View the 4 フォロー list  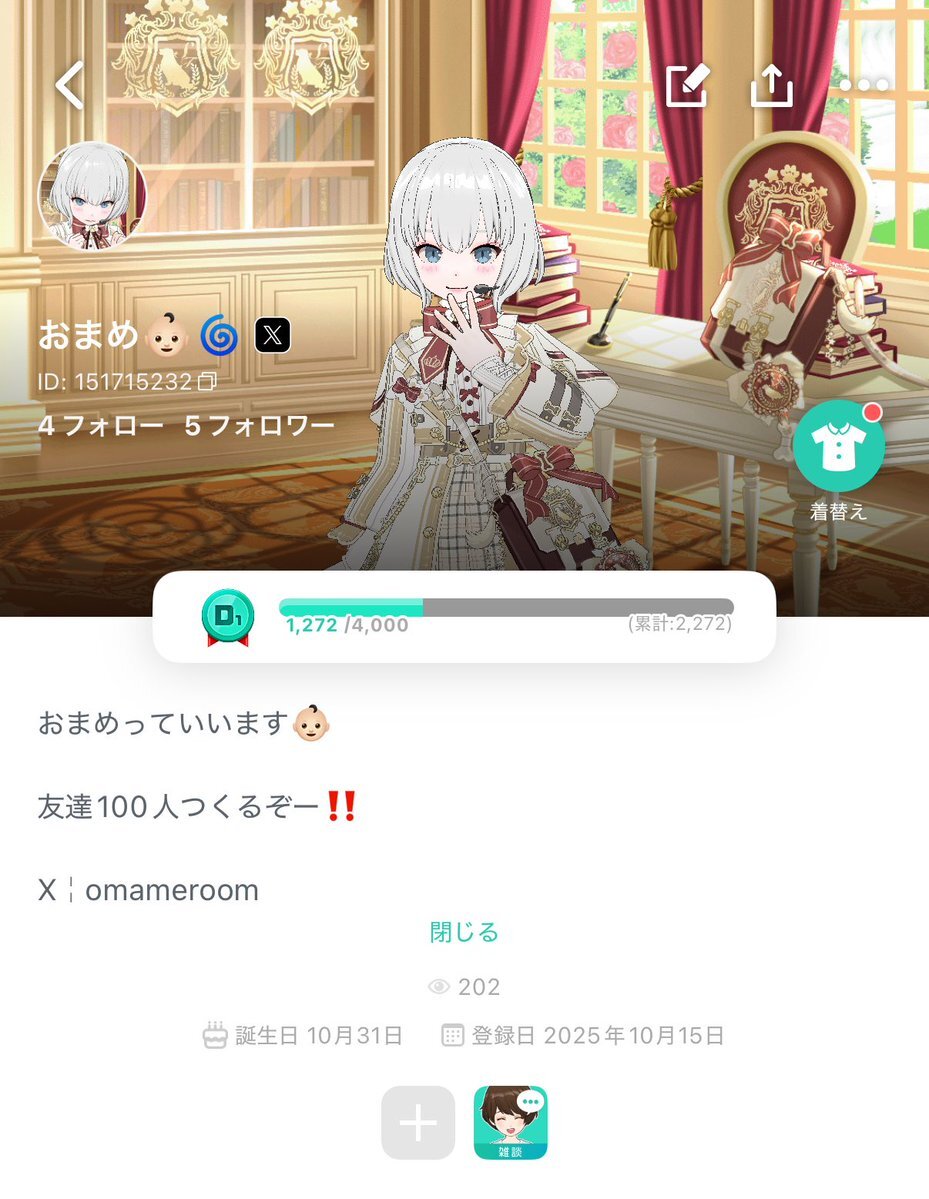pos(100,426)
